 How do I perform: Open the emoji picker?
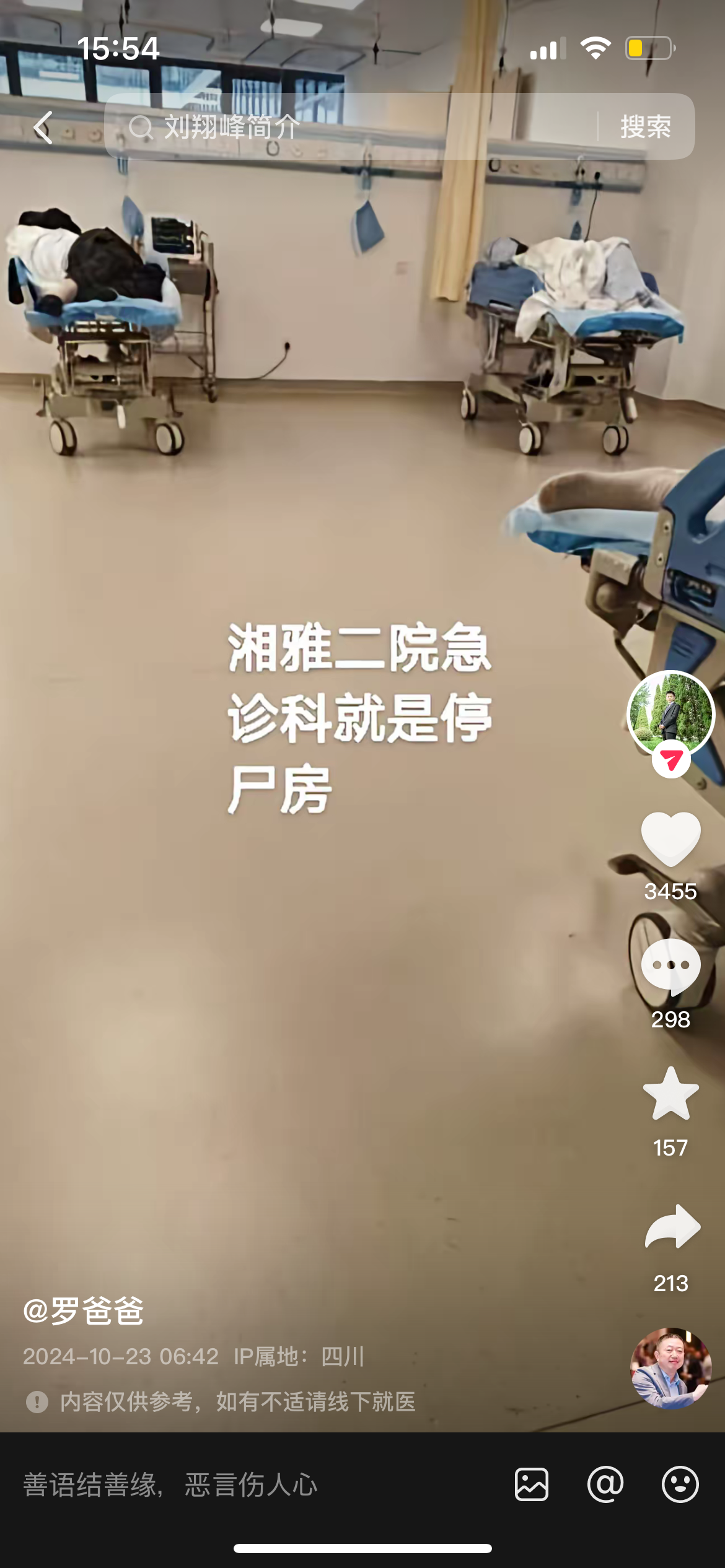point(680,1484)
